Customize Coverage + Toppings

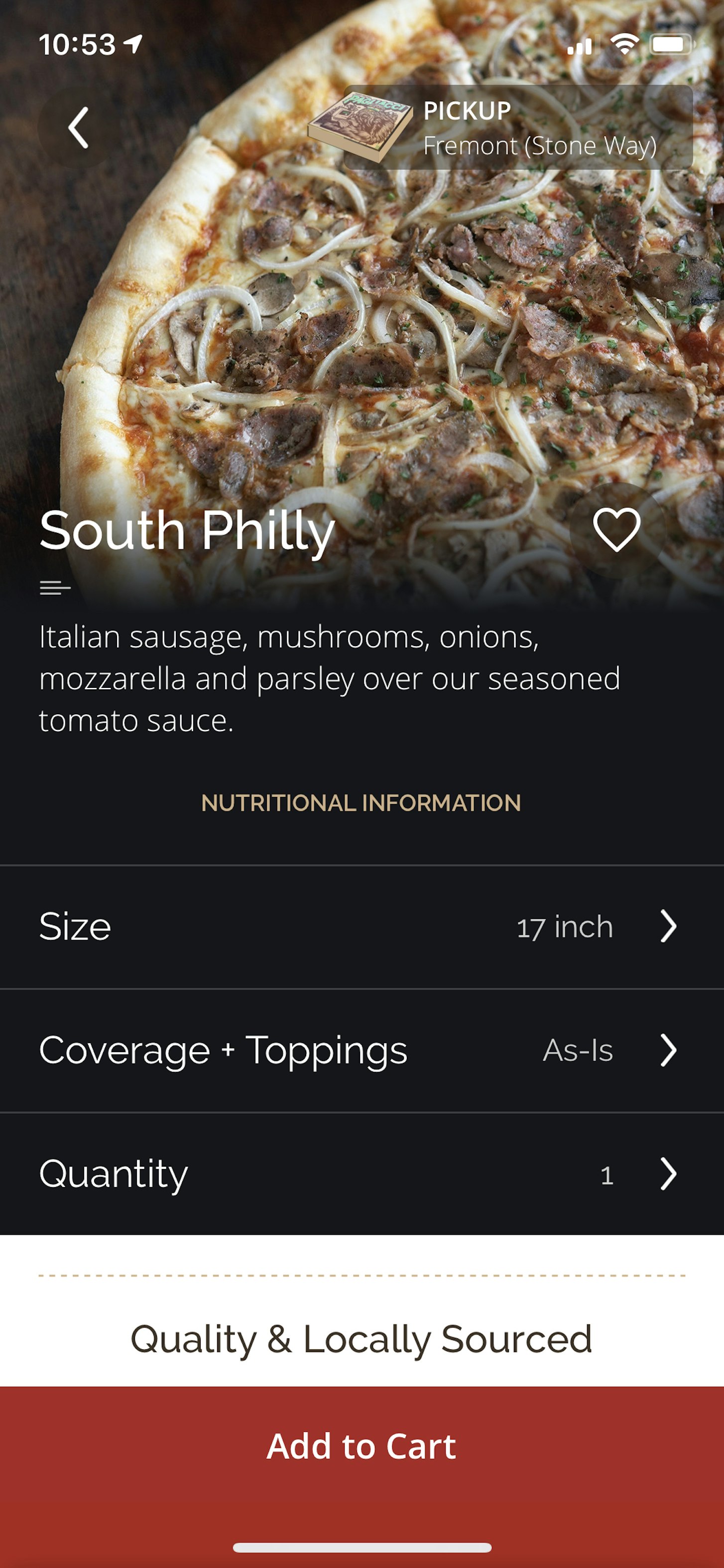pyautogui.click(x=362, y=1050)
